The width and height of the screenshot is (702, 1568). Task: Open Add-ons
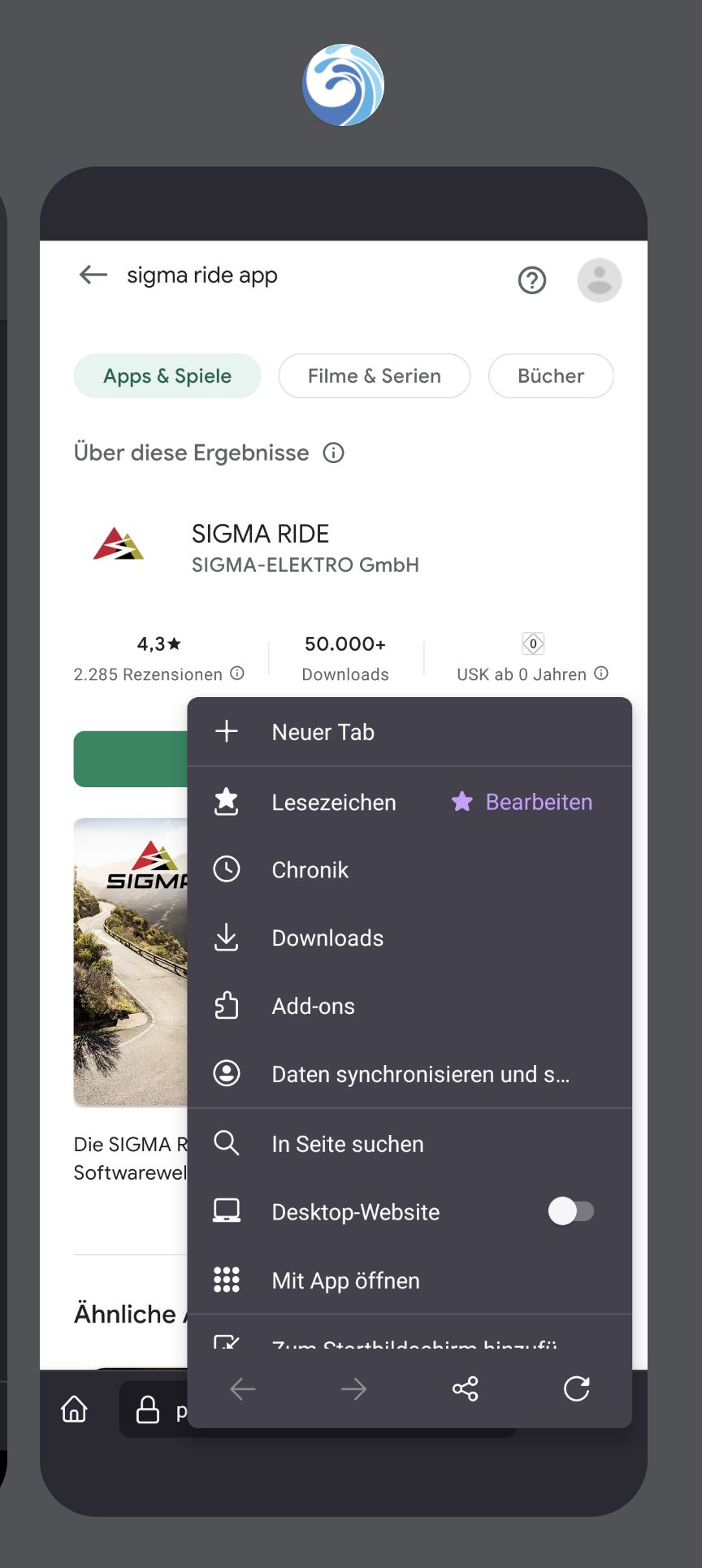pyautogui.click(x=409, y=1007)
